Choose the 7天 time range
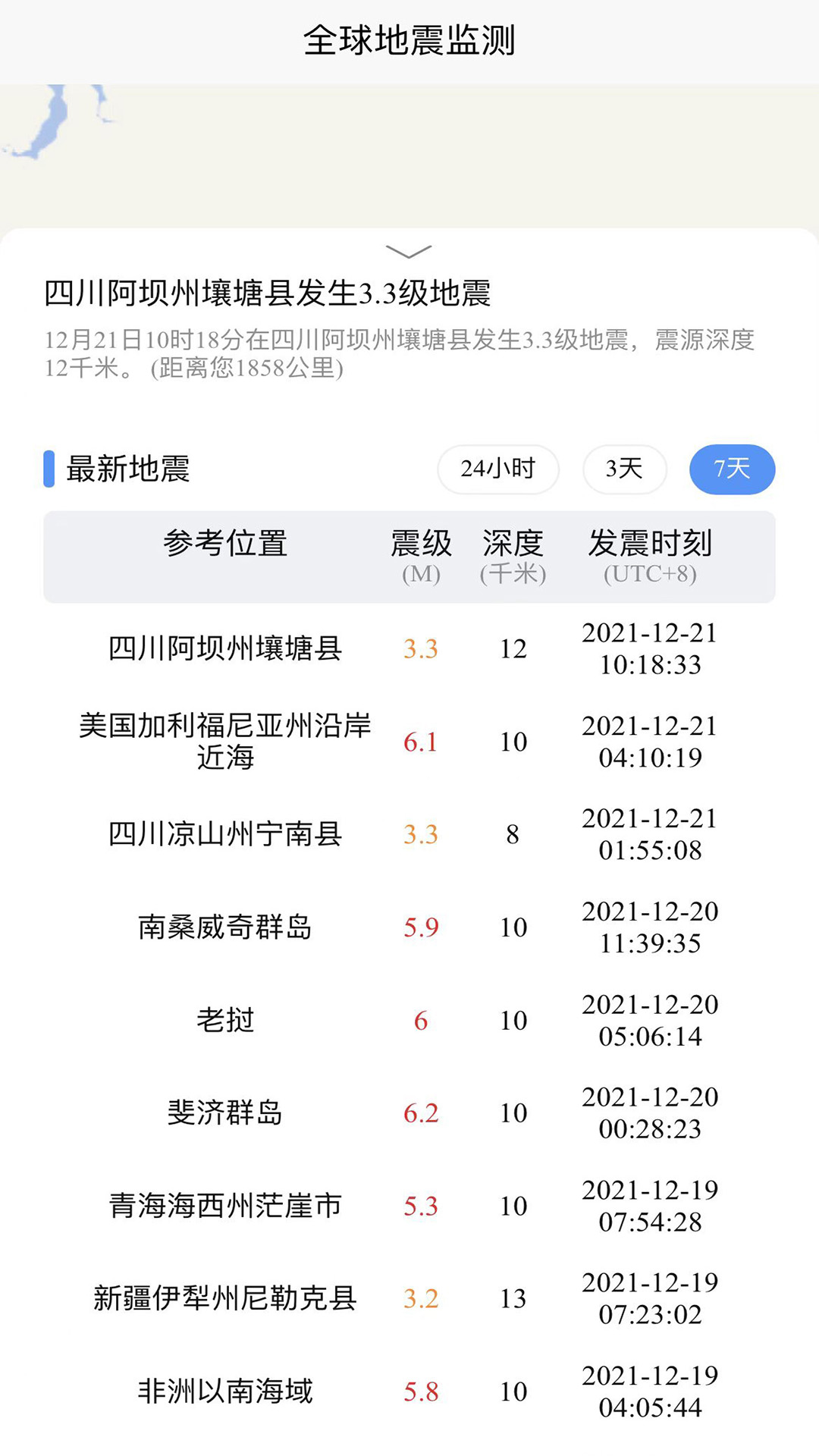This screenshot has height=1456, width=819. coord(732,469)
